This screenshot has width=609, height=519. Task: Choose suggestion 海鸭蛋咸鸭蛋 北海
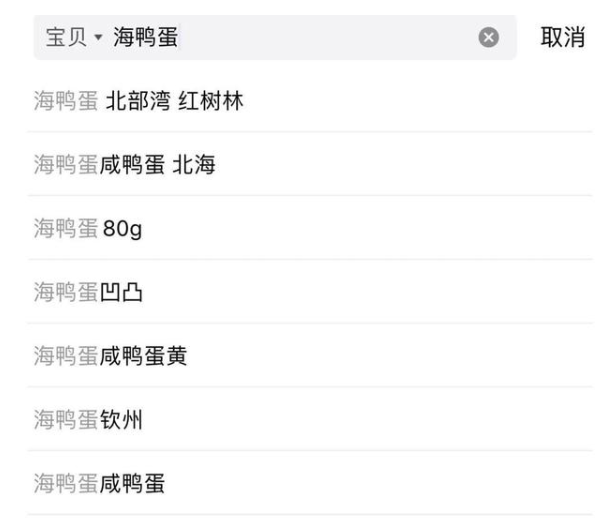click(125, 164)
